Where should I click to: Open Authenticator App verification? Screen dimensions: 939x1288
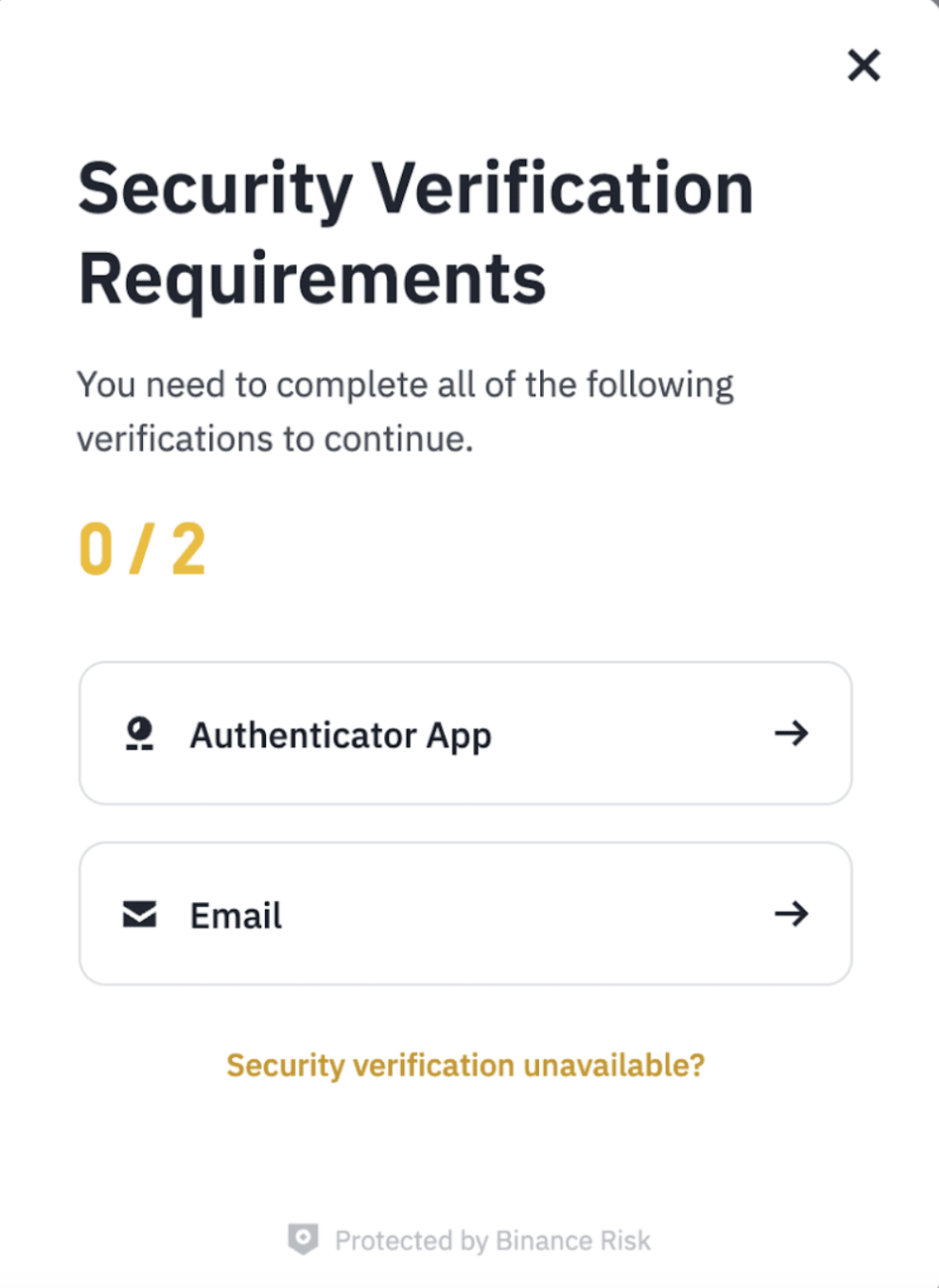(465, 733)
